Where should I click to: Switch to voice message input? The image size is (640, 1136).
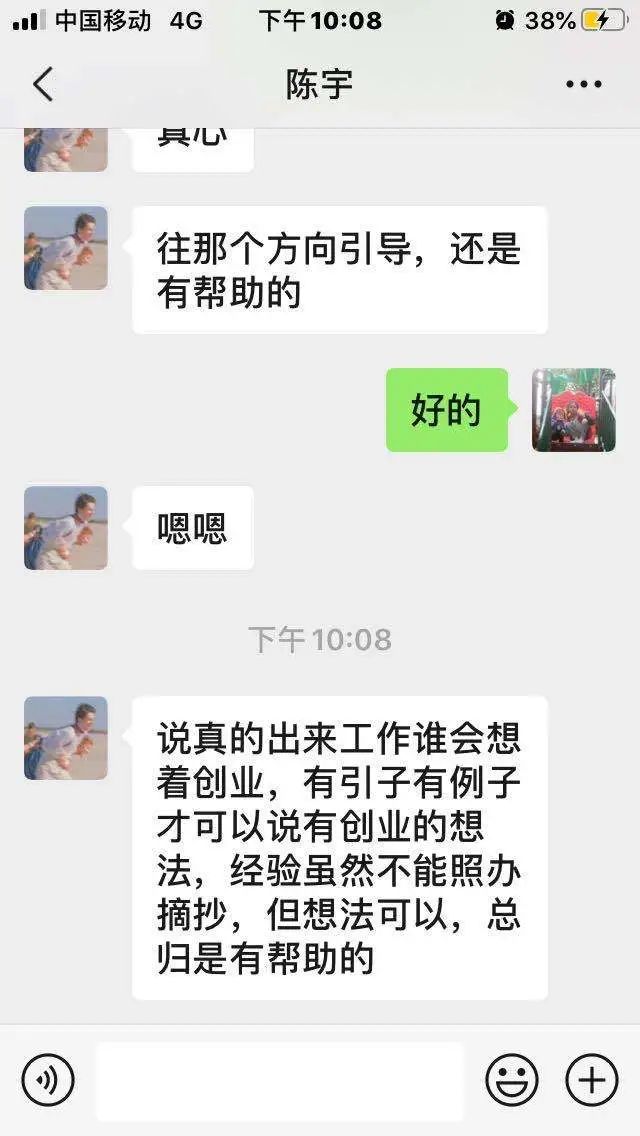pyautogui.click(x=48, y=1080)
